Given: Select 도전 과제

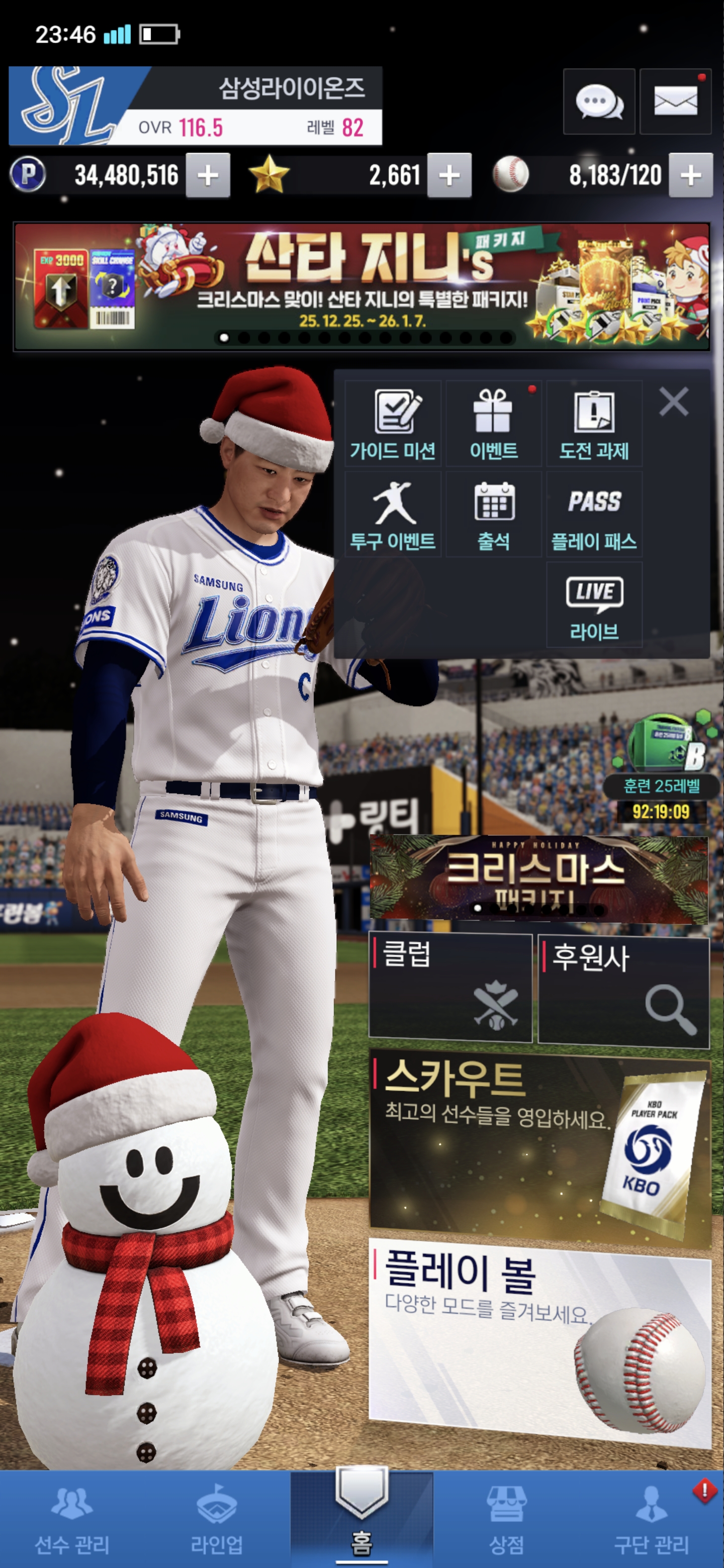Looking at the screenshot, I should [594, 424].
